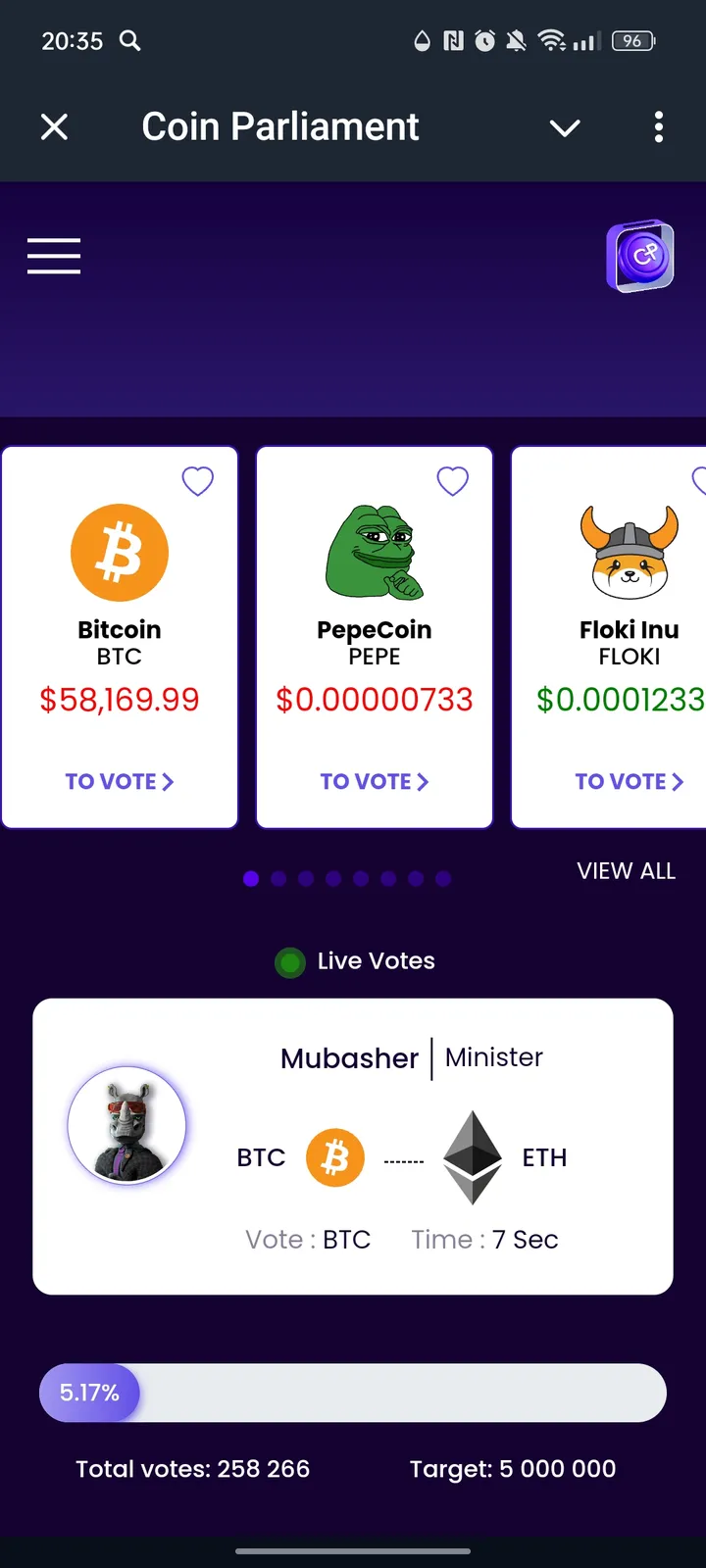Tap Mubasher's rhino avatar thumbnail
This screenshot has width=706, height=1568.
tap(127, 1125)
